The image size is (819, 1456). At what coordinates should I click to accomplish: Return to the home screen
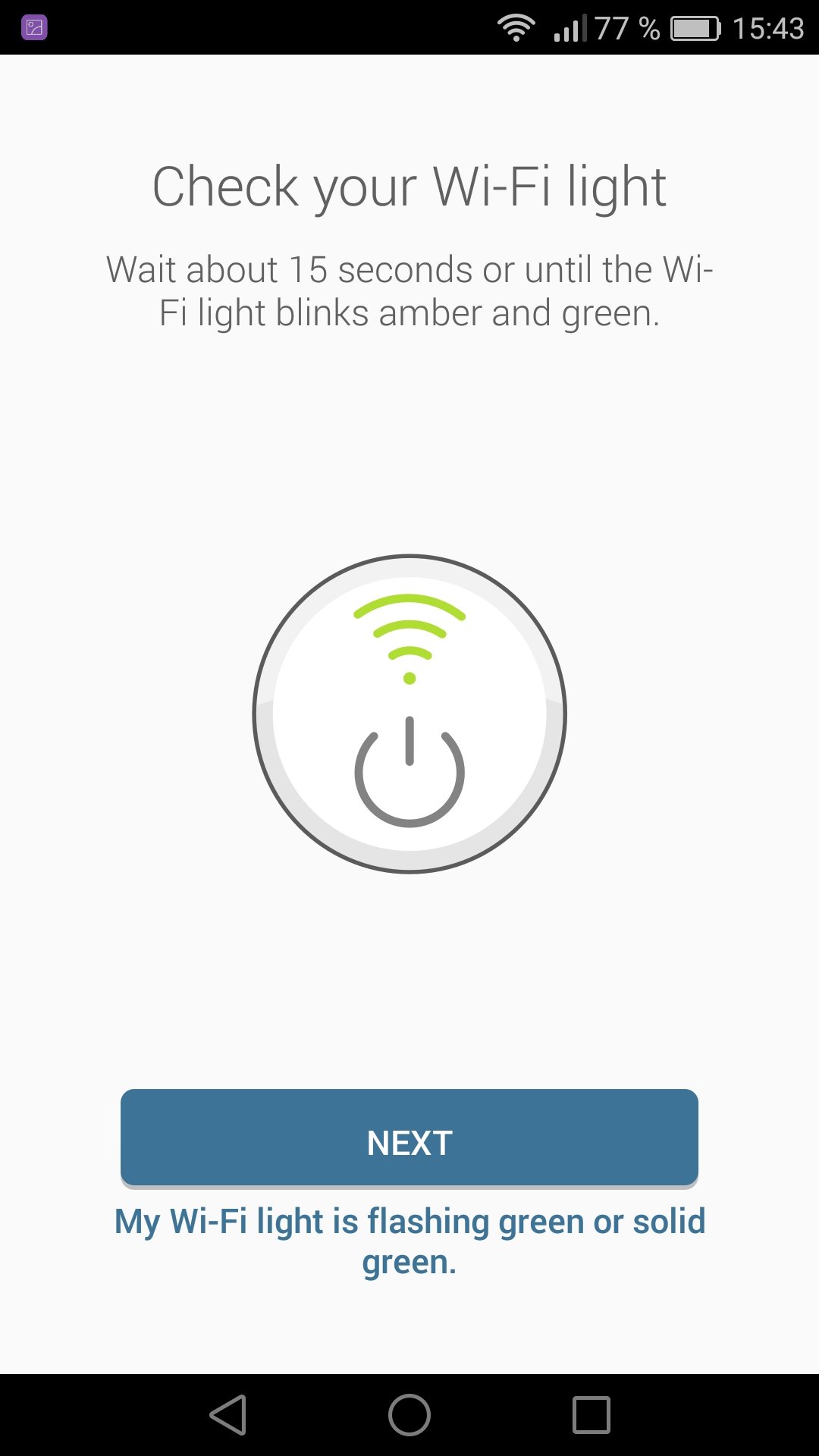(x=409, y=1415)
